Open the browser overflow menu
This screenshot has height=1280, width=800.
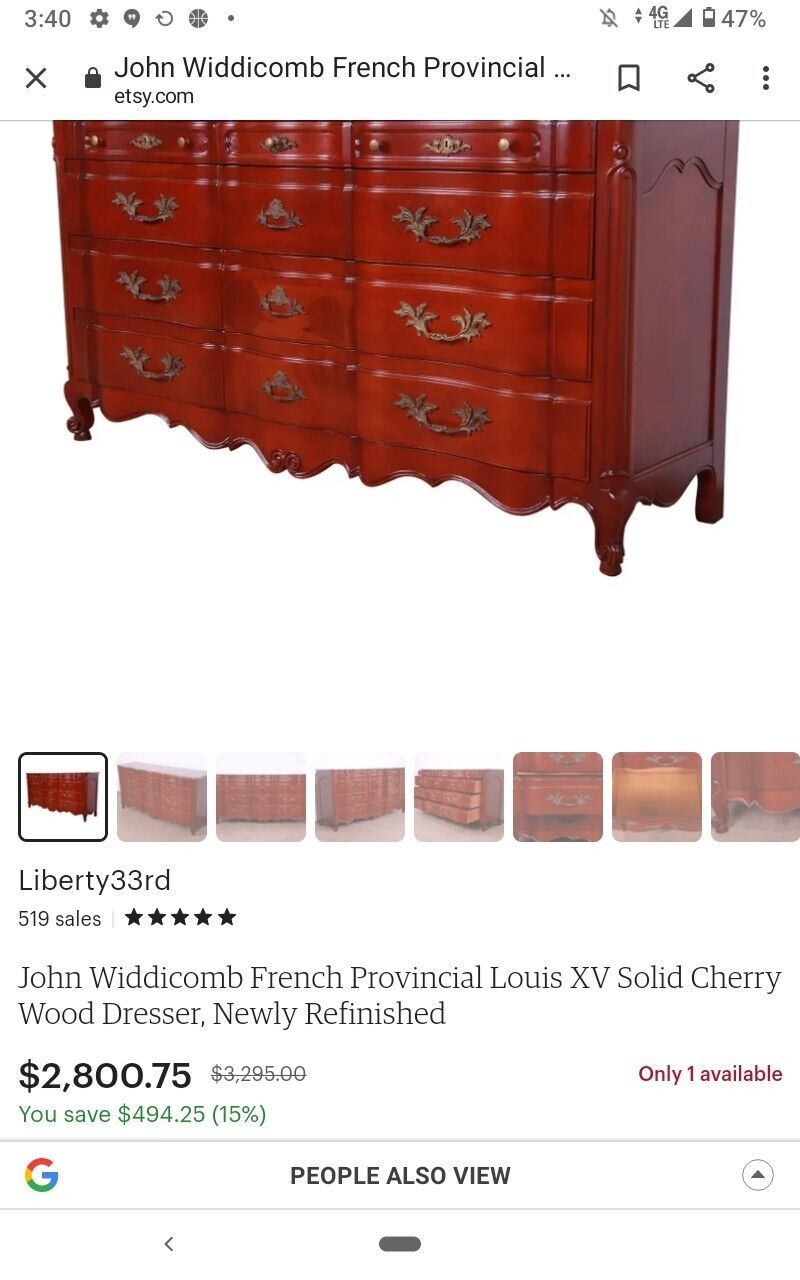coord(766,78)
